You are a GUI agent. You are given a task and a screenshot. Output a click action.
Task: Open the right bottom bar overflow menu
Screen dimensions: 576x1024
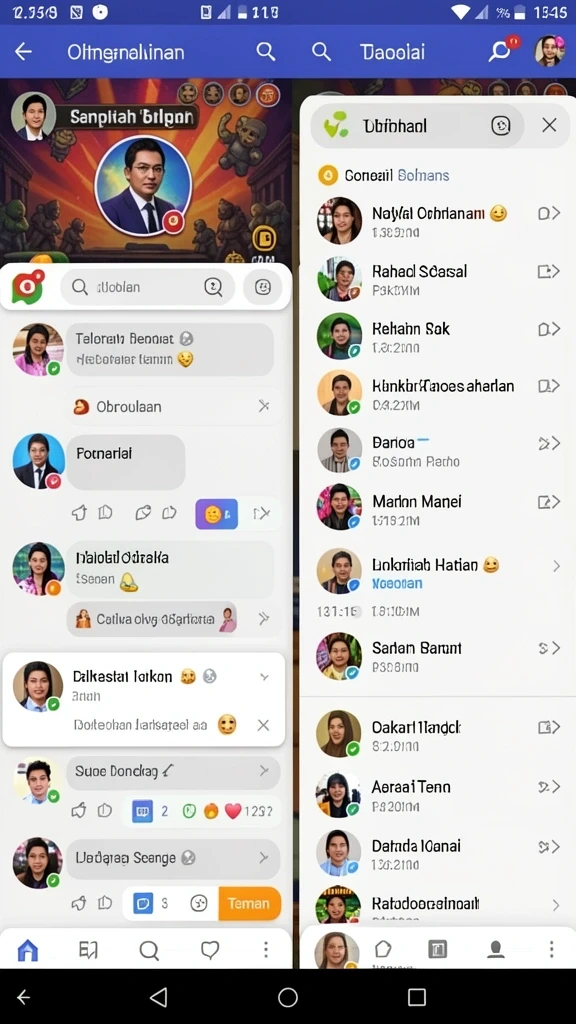point(552,949)
